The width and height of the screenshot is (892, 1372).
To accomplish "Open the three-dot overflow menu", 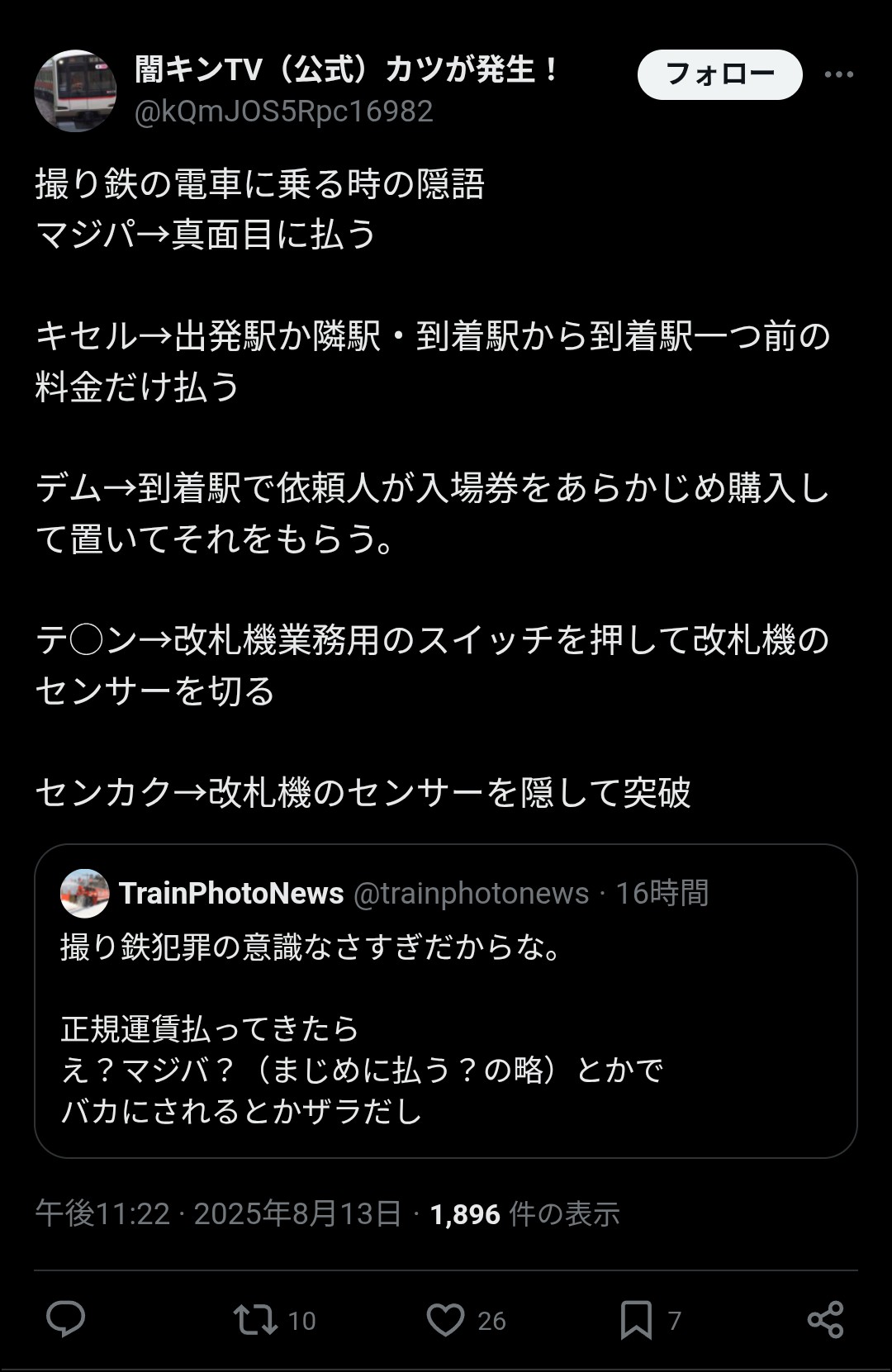I will coord(838,74).
